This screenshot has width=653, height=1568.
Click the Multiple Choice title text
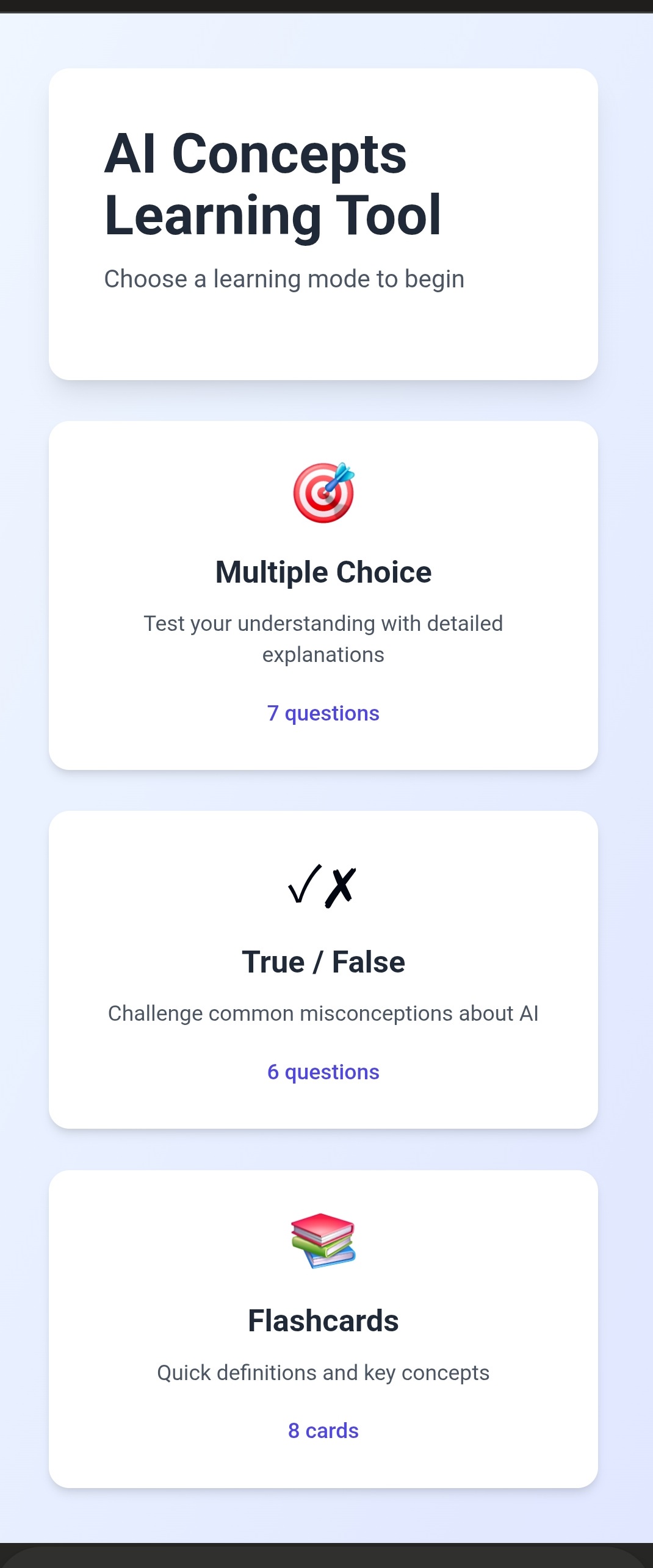(x=322, y=572)
